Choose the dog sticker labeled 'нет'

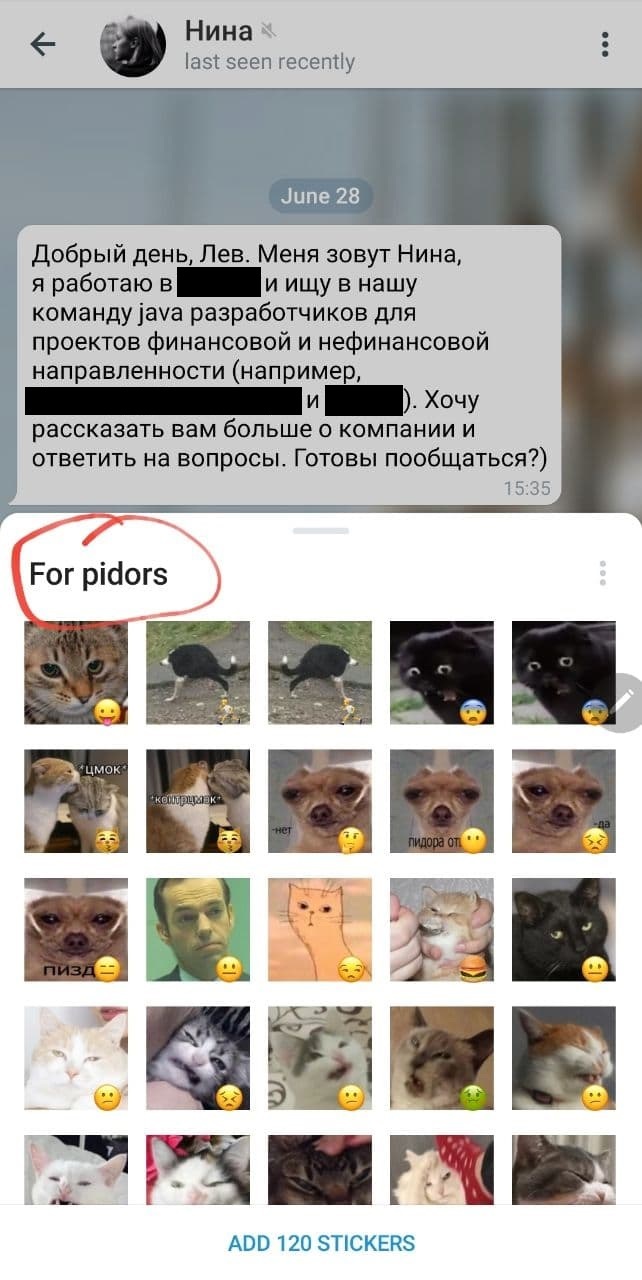[320, 800]
